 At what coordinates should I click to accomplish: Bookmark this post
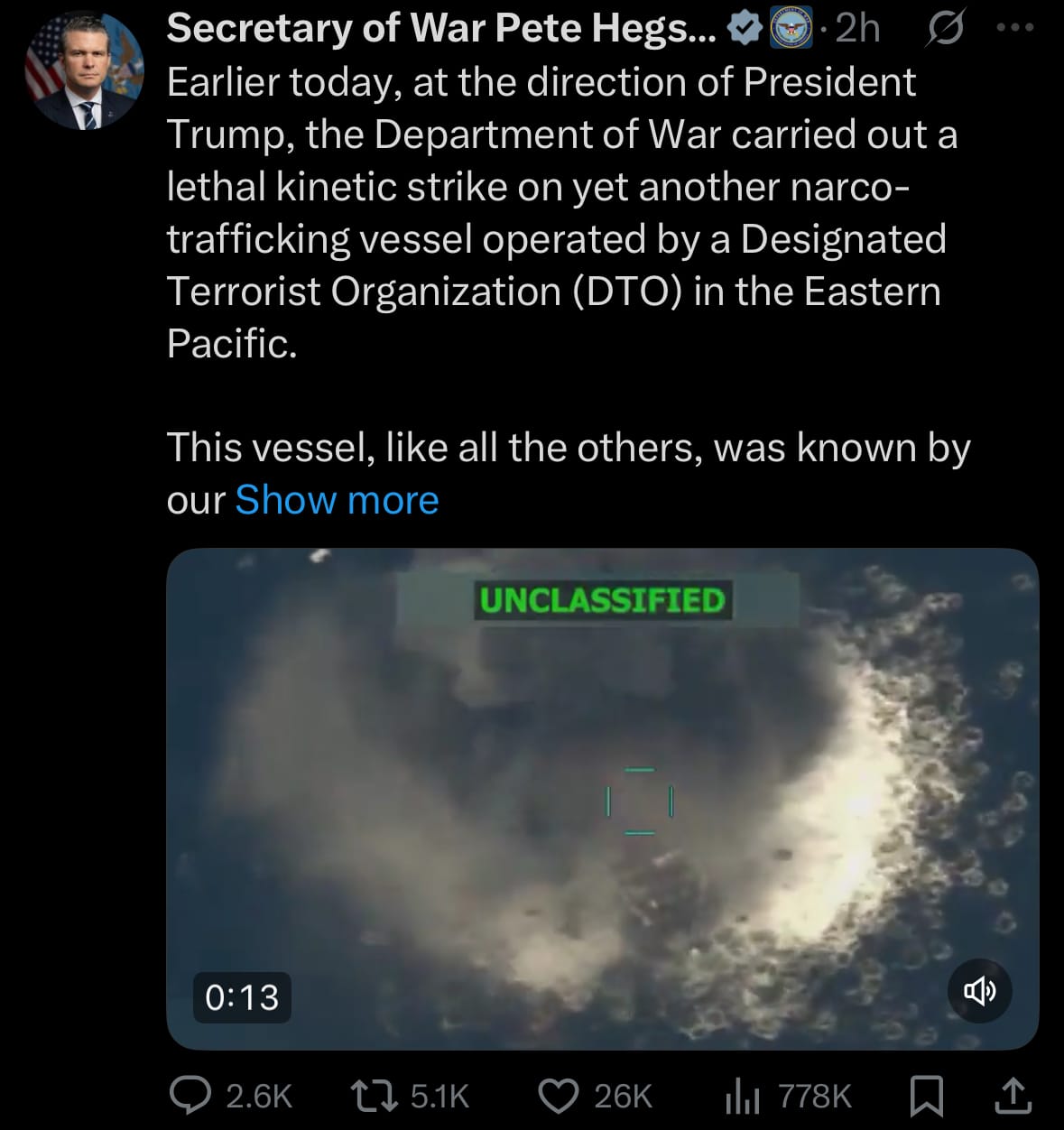(926, 1096)
